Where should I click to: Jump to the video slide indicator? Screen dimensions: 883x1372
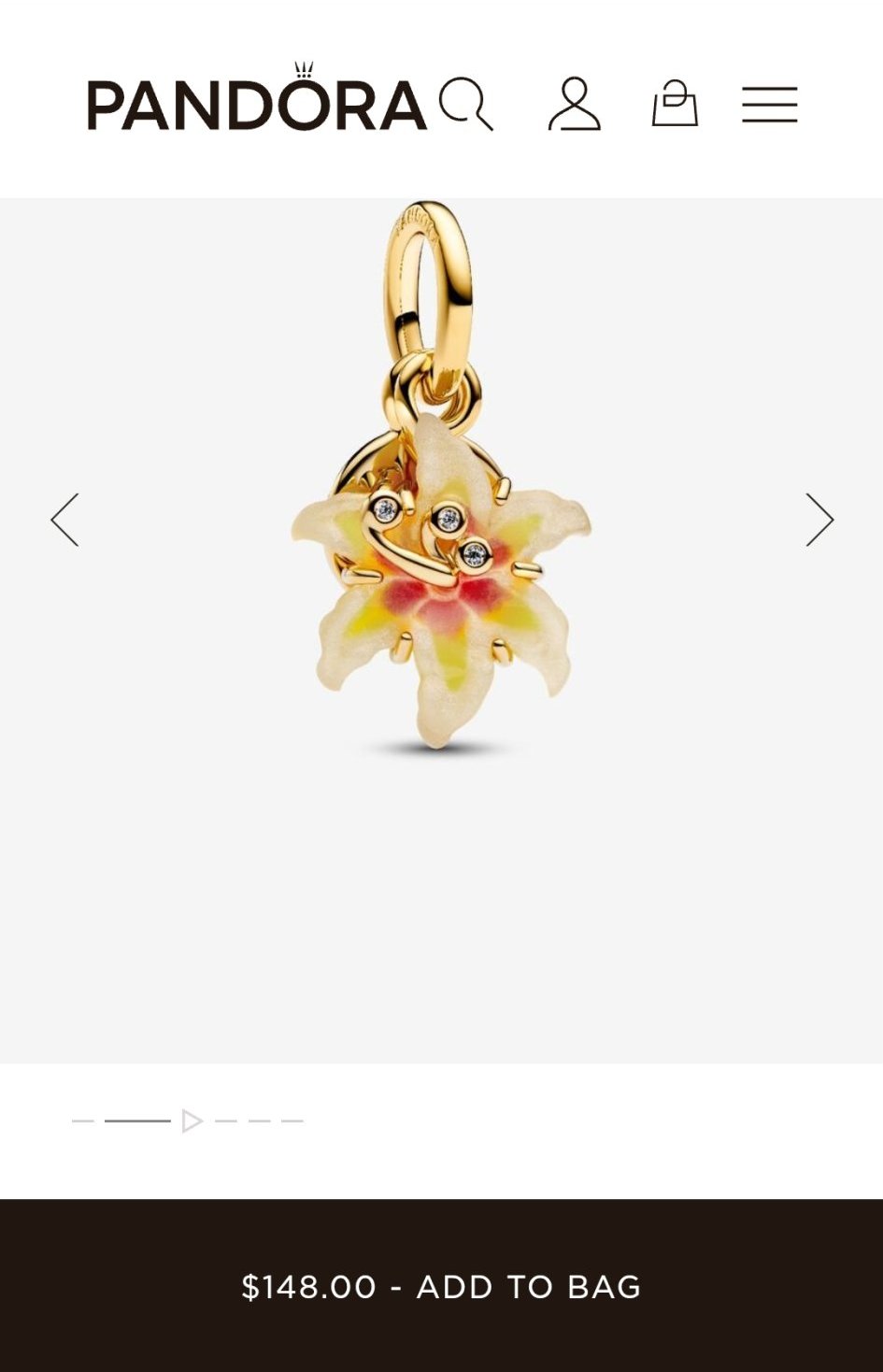click(x=192, y=1121)
